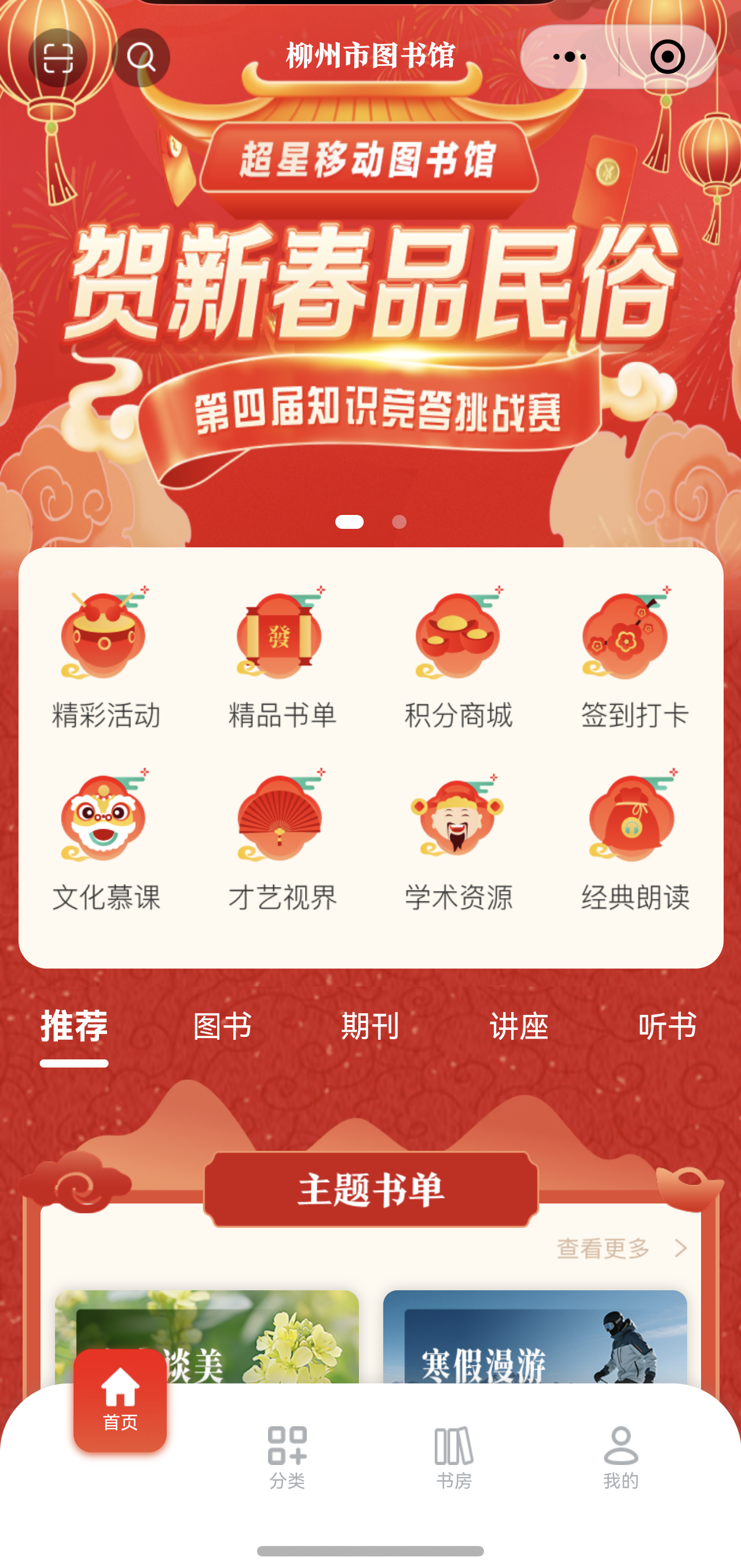
Task: Open the search icon
Action: [x=141, y=58]
